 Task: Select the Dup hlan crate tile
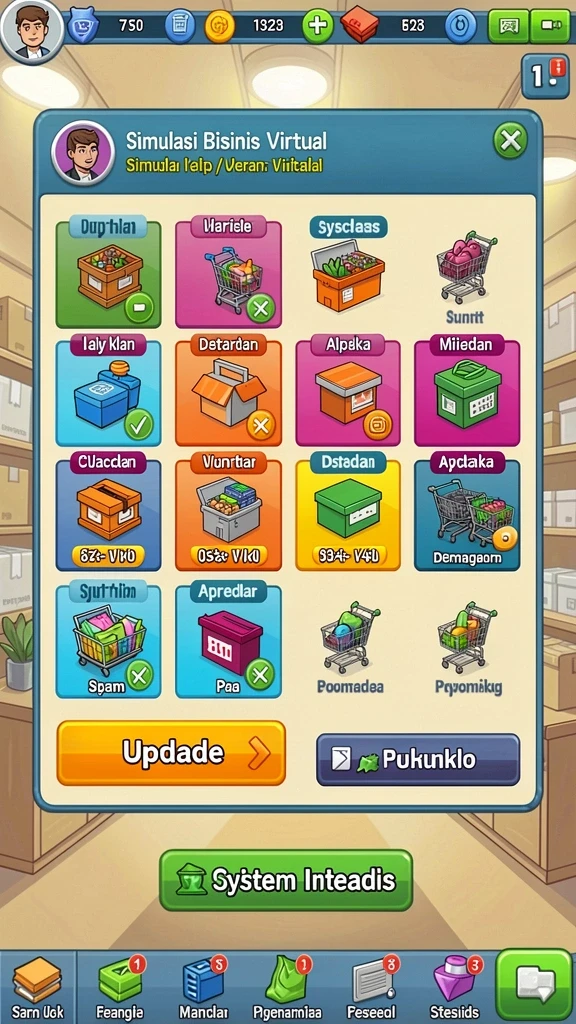tap(108, 272)
